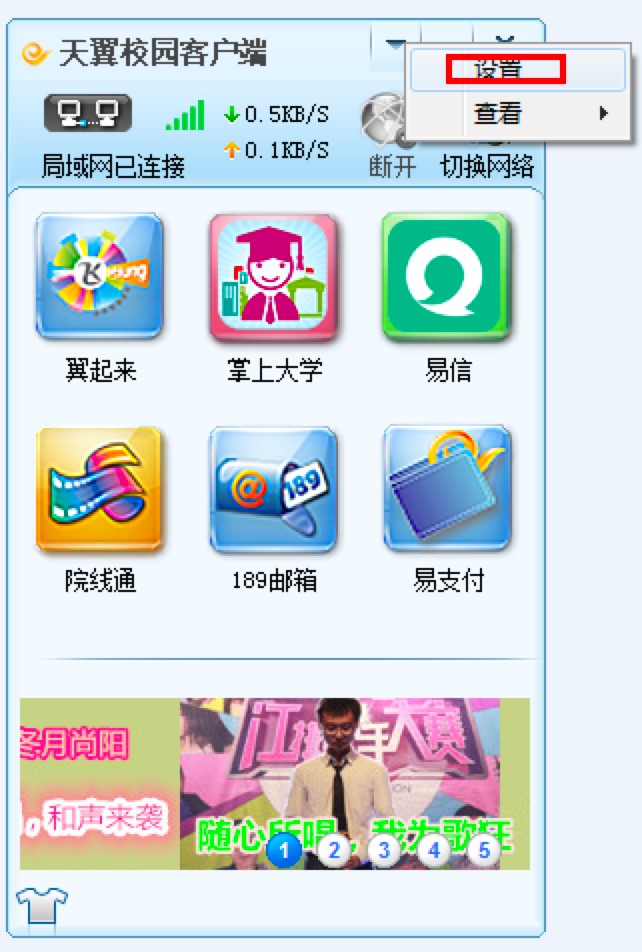Image resolution: width=642 pixels, height=952 pixels.
Task: Open the 易信 app
Action: pyautogui.click(x=447, y=277)
